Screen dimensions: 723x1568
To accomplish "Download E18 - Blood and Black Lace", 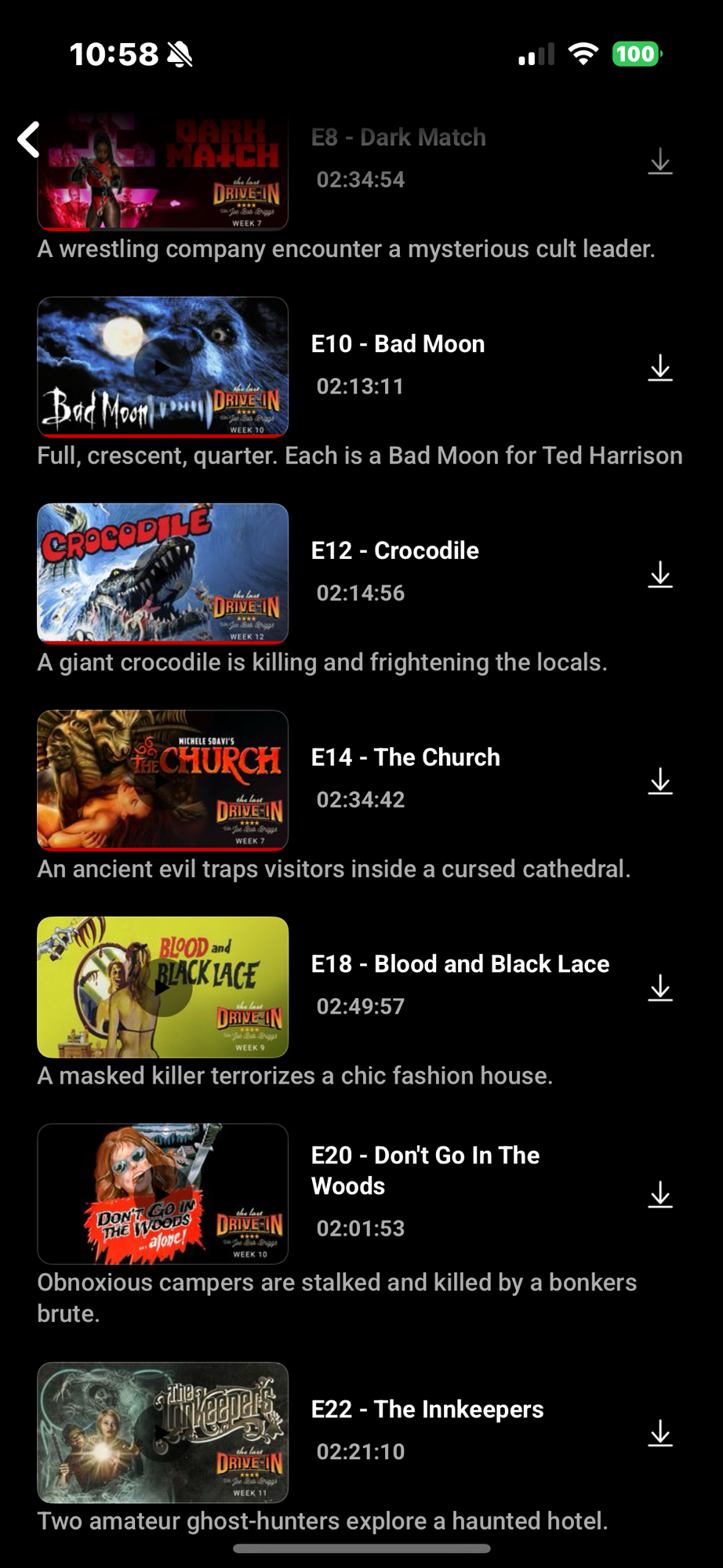I will click(660, 988).
